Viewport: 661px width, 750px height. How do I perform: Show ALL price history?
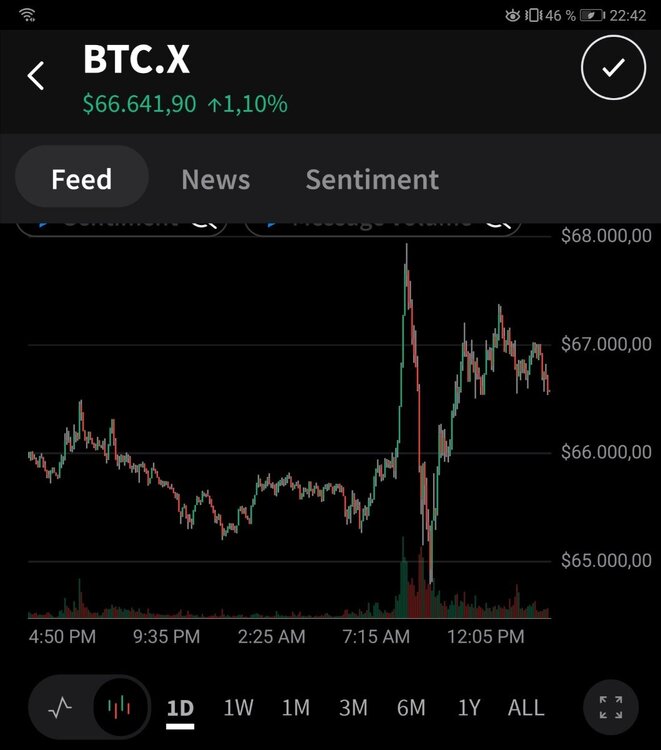coord(527,708)
